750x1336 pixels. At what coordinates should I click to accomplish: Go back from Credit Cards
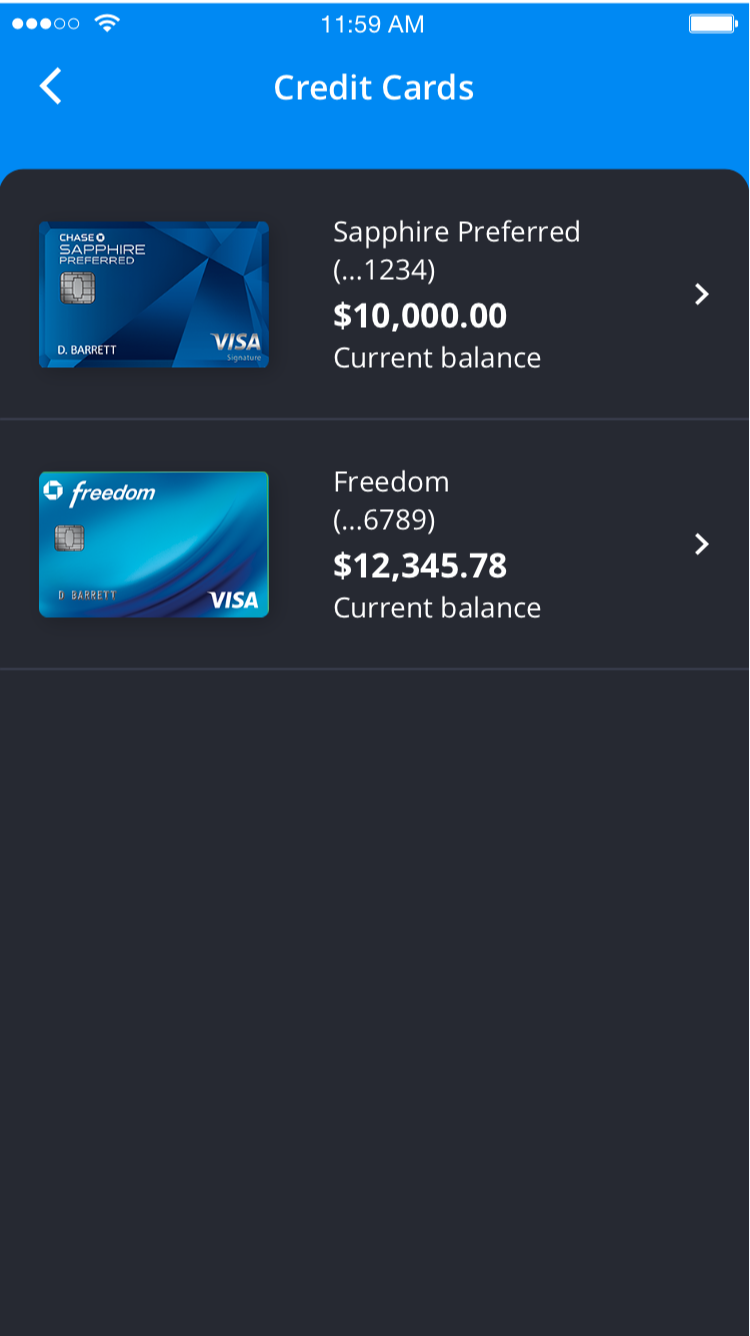pyautogui.click(x=50, y=87)
